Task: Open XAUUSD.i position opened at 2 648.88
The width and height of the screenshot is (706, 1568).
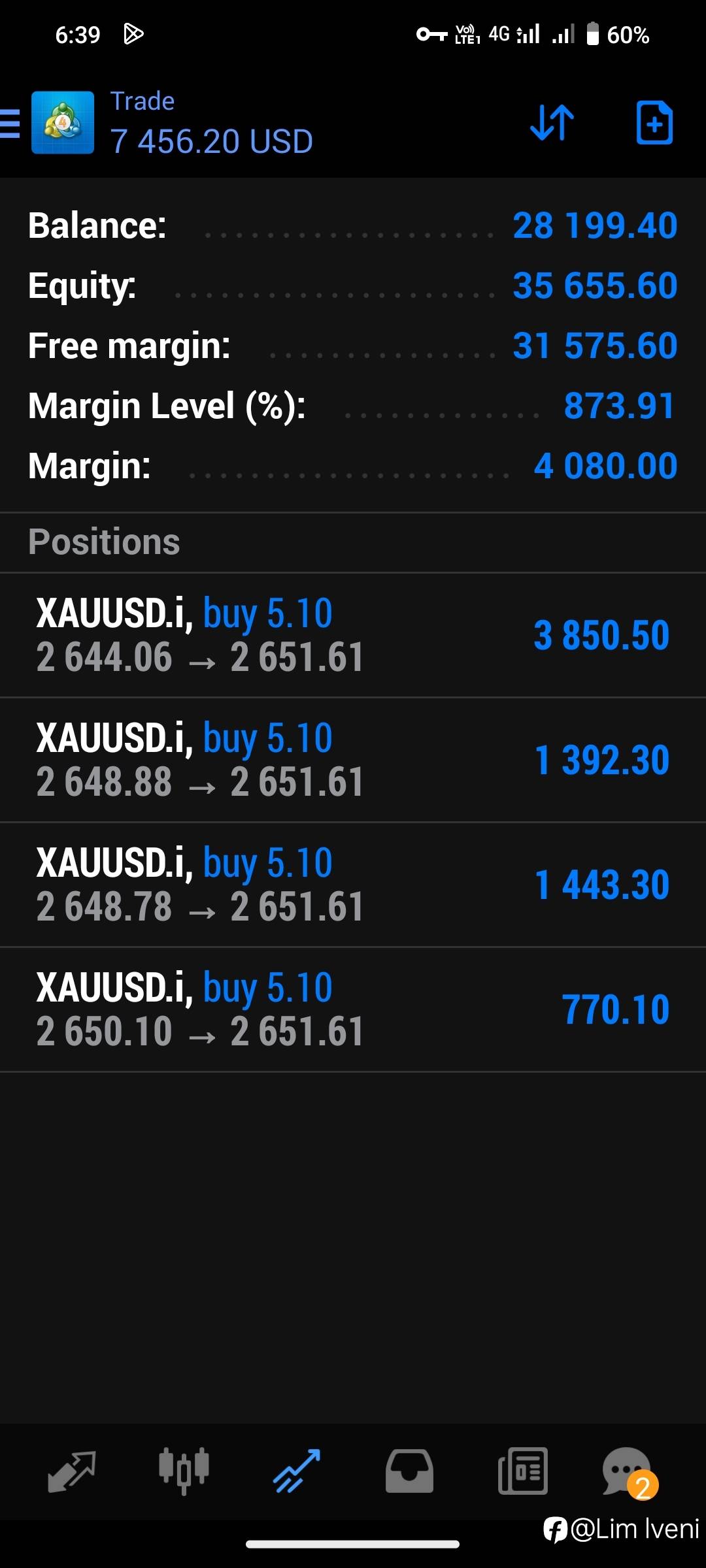Action: [353, 760]
